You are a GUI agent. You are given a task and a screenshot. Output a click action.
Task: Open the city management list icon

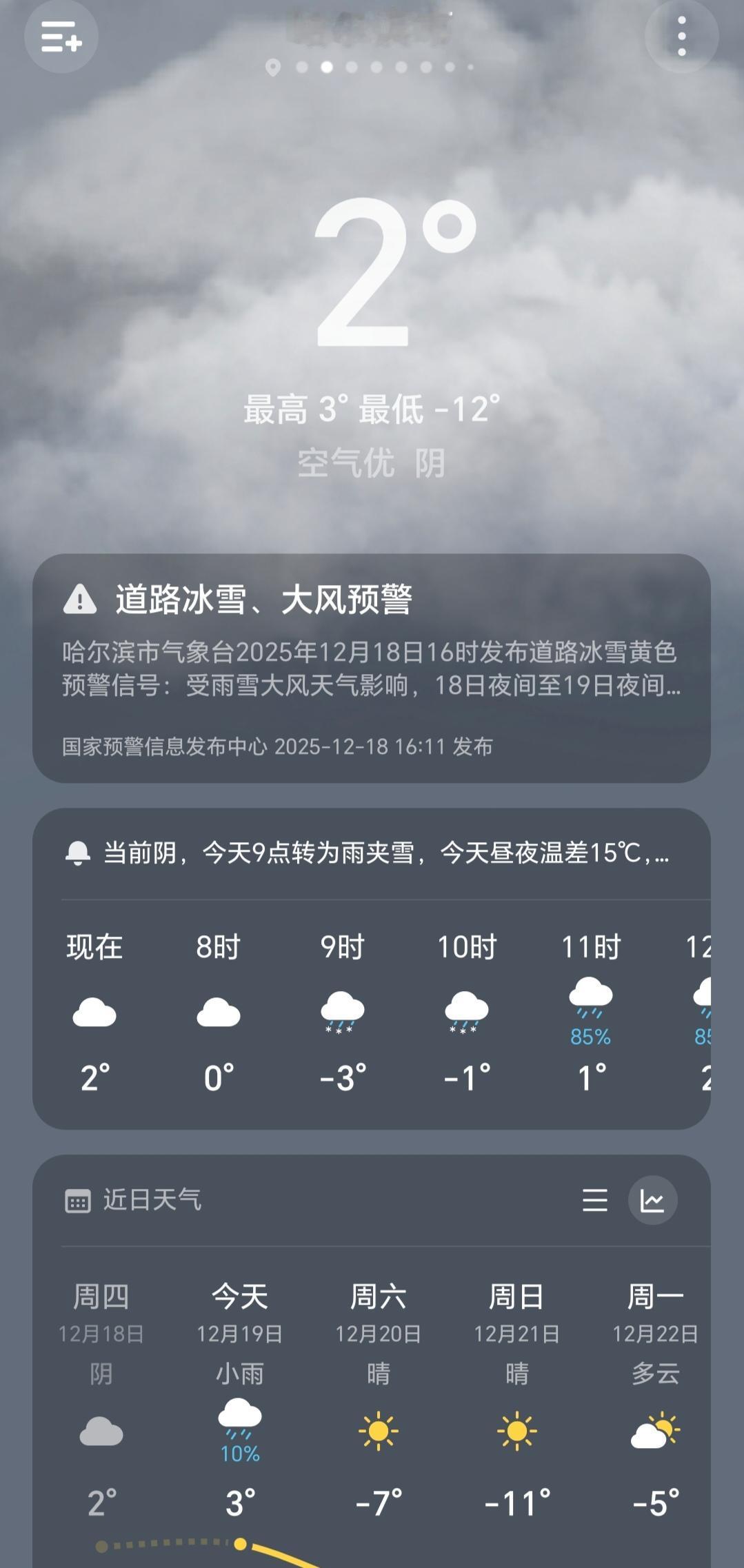coord(61,36)
